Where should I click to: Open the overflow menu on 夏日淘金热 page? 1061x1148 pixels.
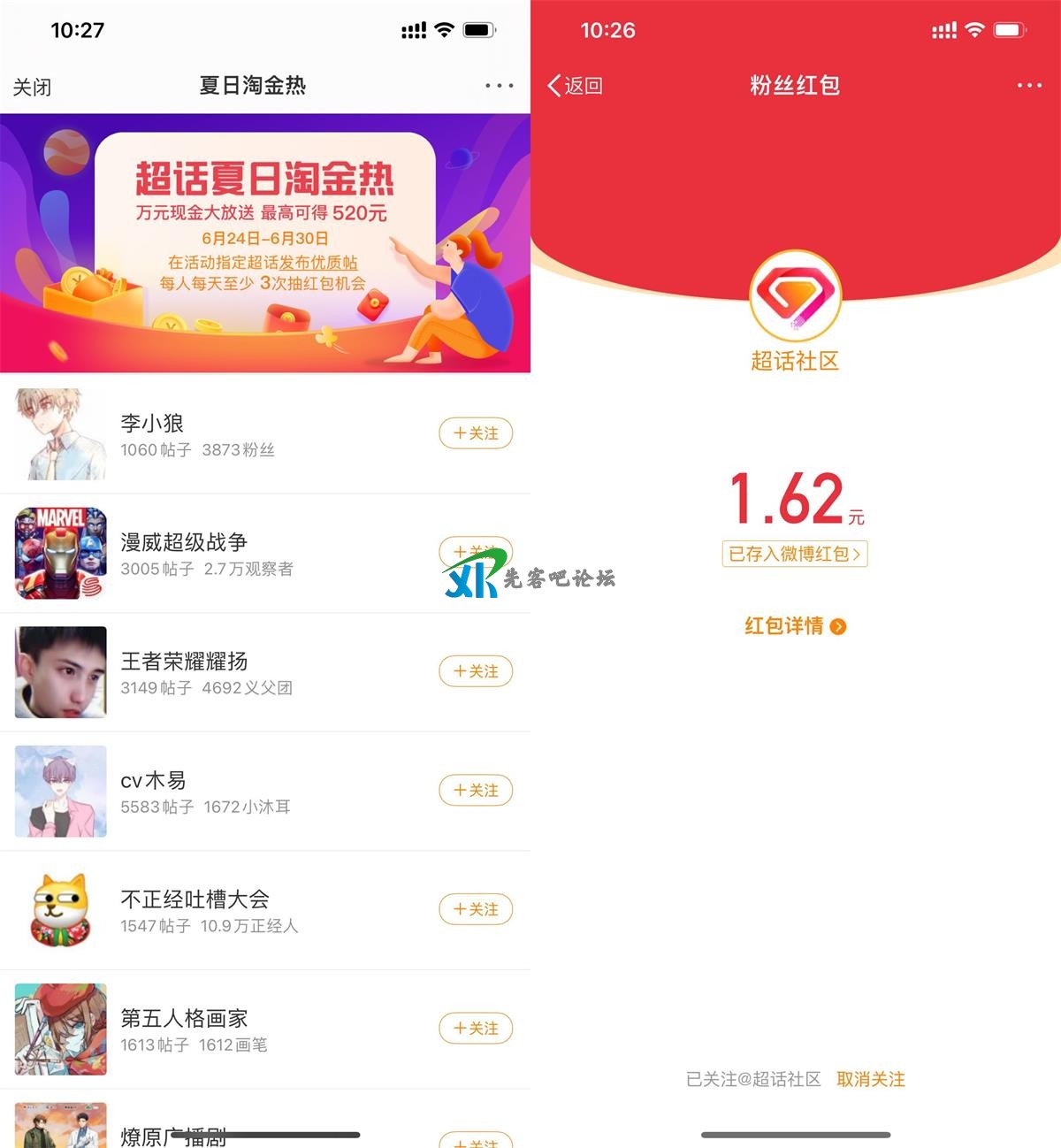point(499,86)
